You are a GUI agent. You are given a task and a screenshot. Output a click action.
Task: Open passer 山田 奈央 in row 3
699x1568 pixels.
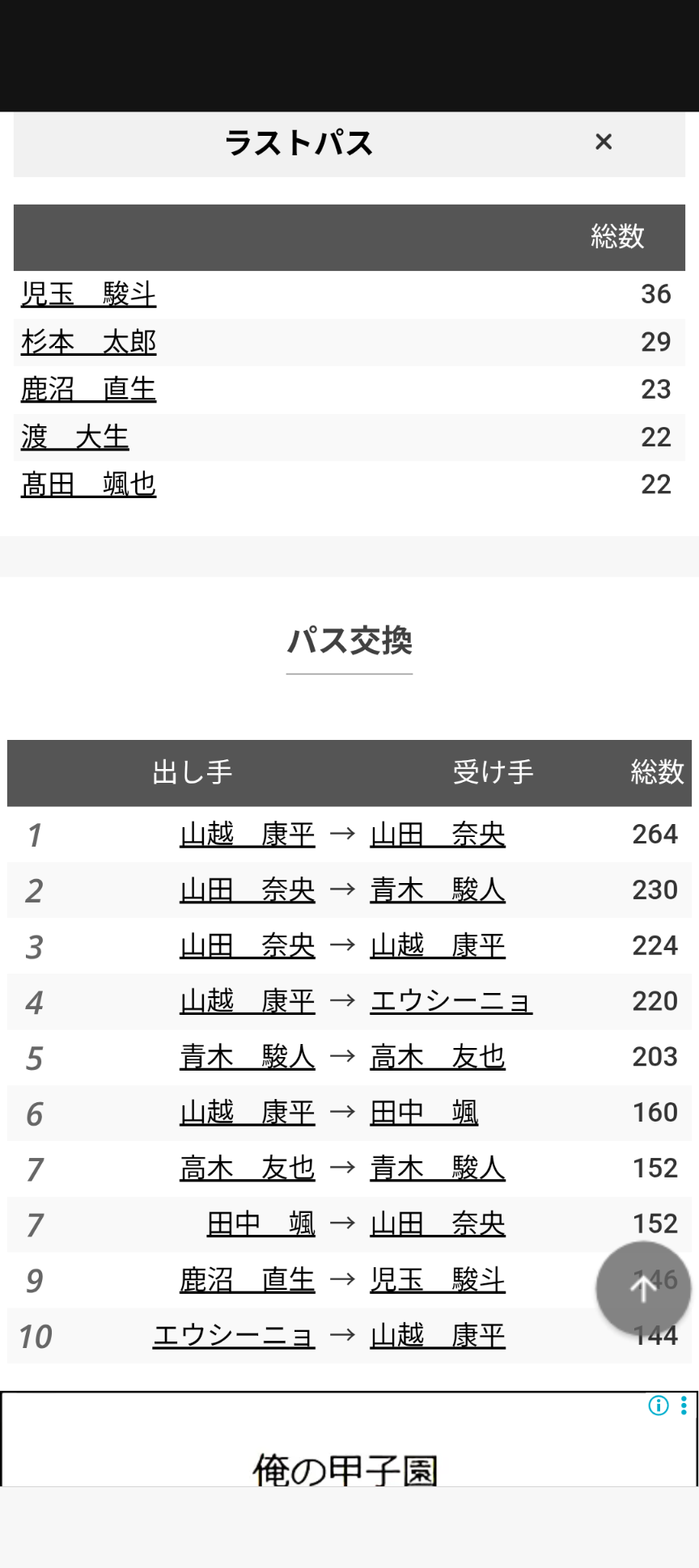pyautogui.click(x=248, y=945)
